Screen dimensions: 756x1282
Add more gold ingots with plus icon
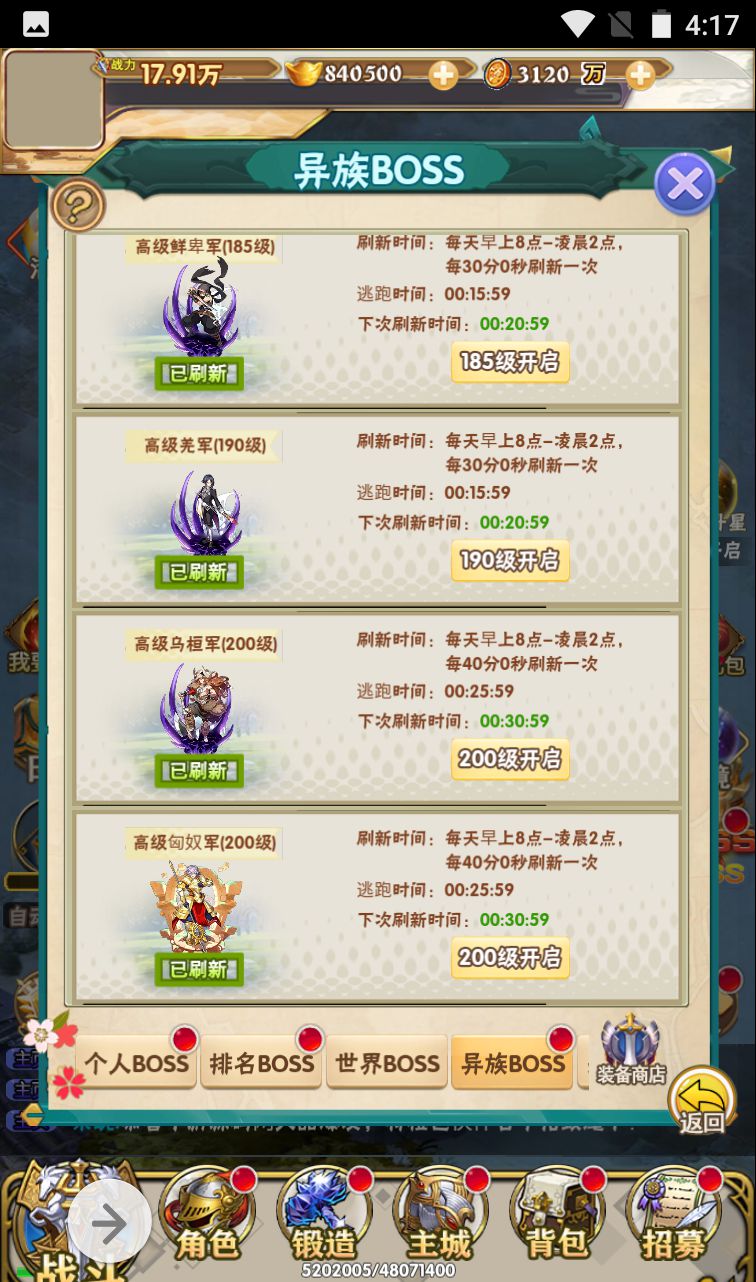tap(443, 74)
